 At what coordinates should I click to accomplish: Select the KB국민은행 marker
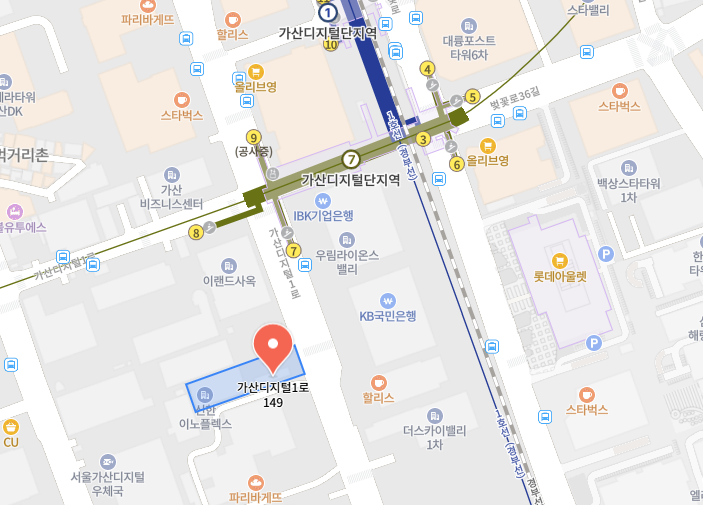click(388, 299)
